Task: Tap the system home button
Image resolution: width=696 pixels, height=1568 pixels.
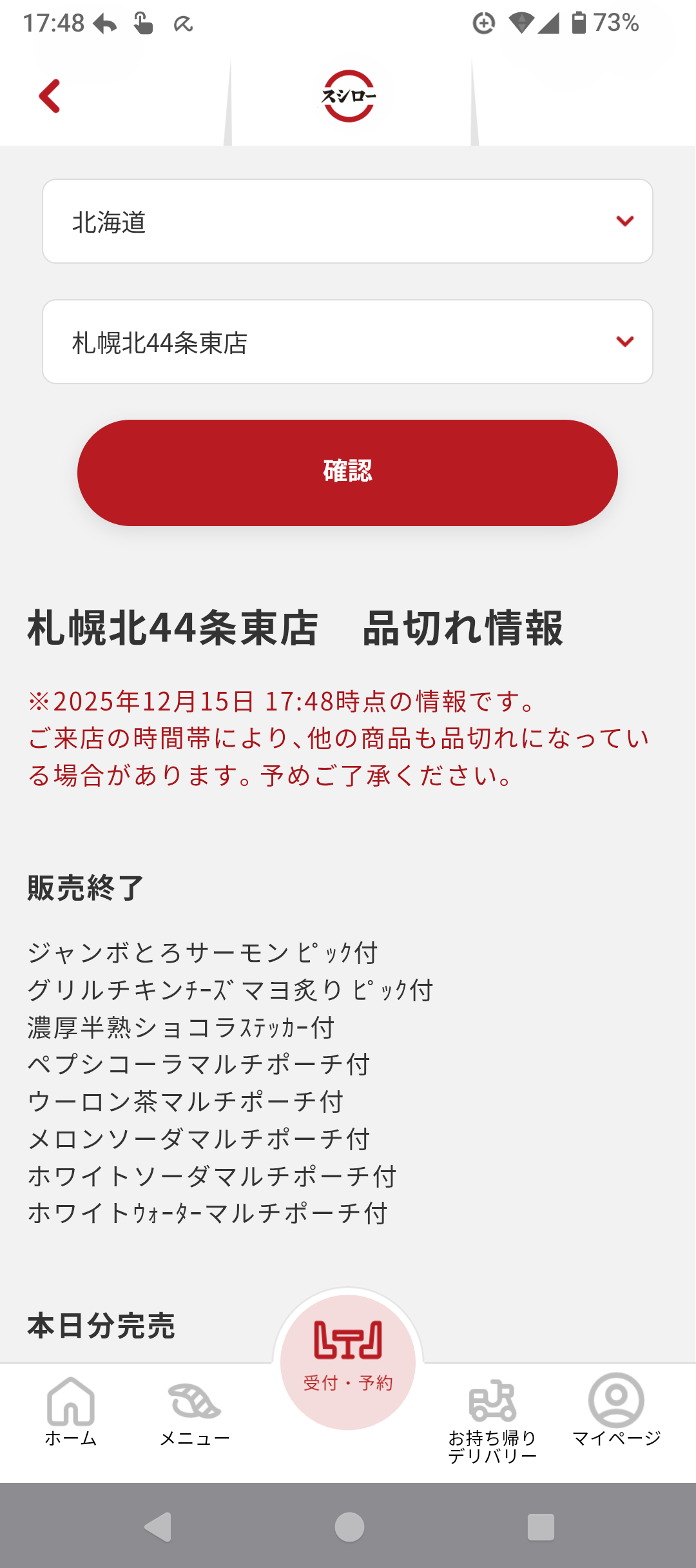Action: pyautogui.click(x=349, y=1527)
